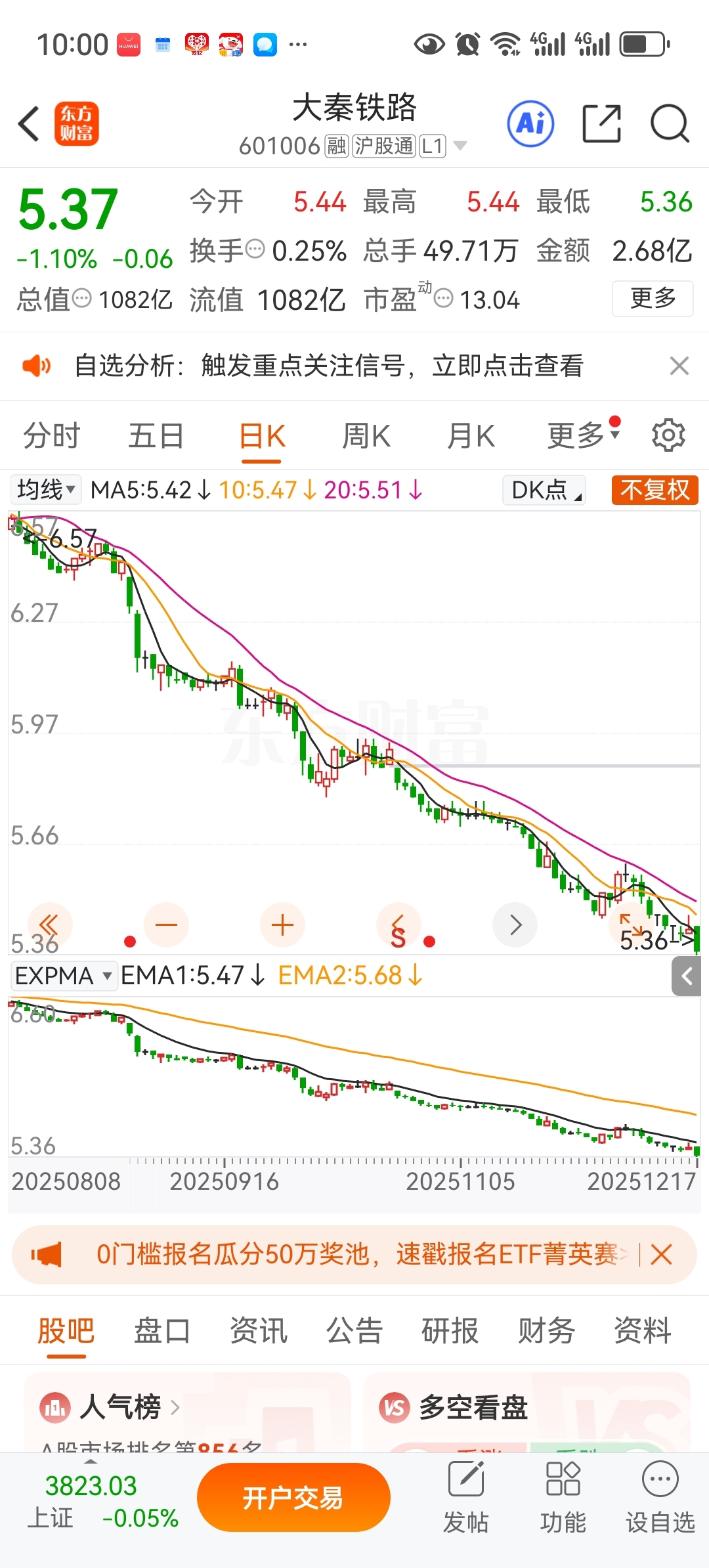Close the ETF菁英赛 promo banner
This screenshot has height=1568, width=709.
[x=661, y=1255]
